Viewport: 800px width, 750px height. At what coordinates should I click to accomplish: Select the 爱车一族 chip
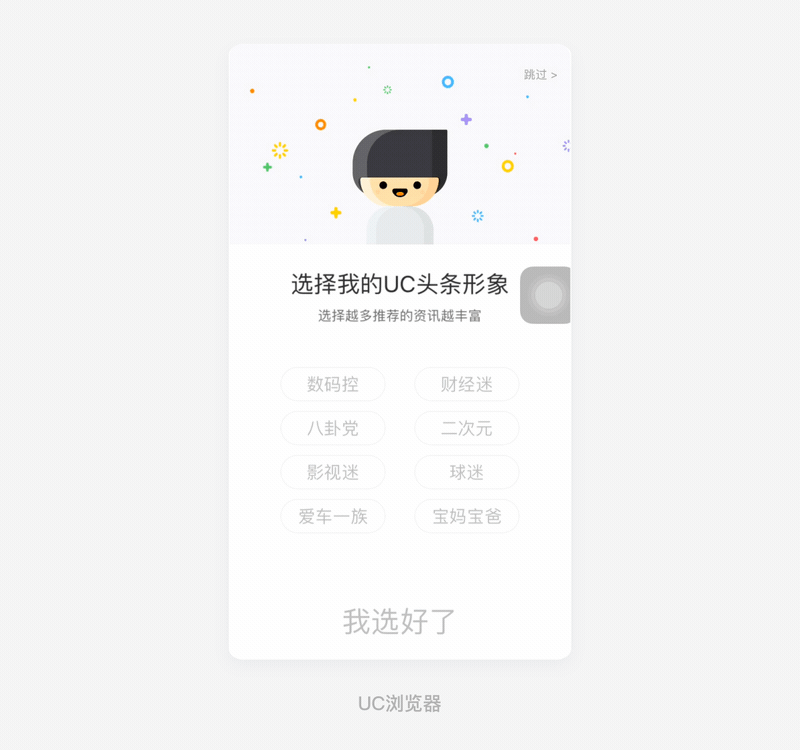[x=333, y=516]
